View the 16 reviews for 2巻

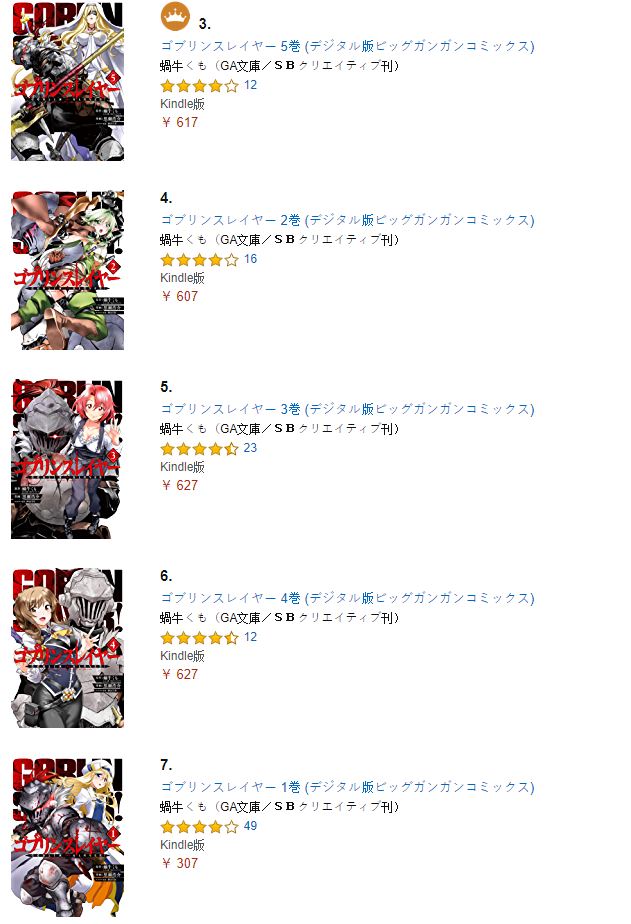click(x=250, y=259)
